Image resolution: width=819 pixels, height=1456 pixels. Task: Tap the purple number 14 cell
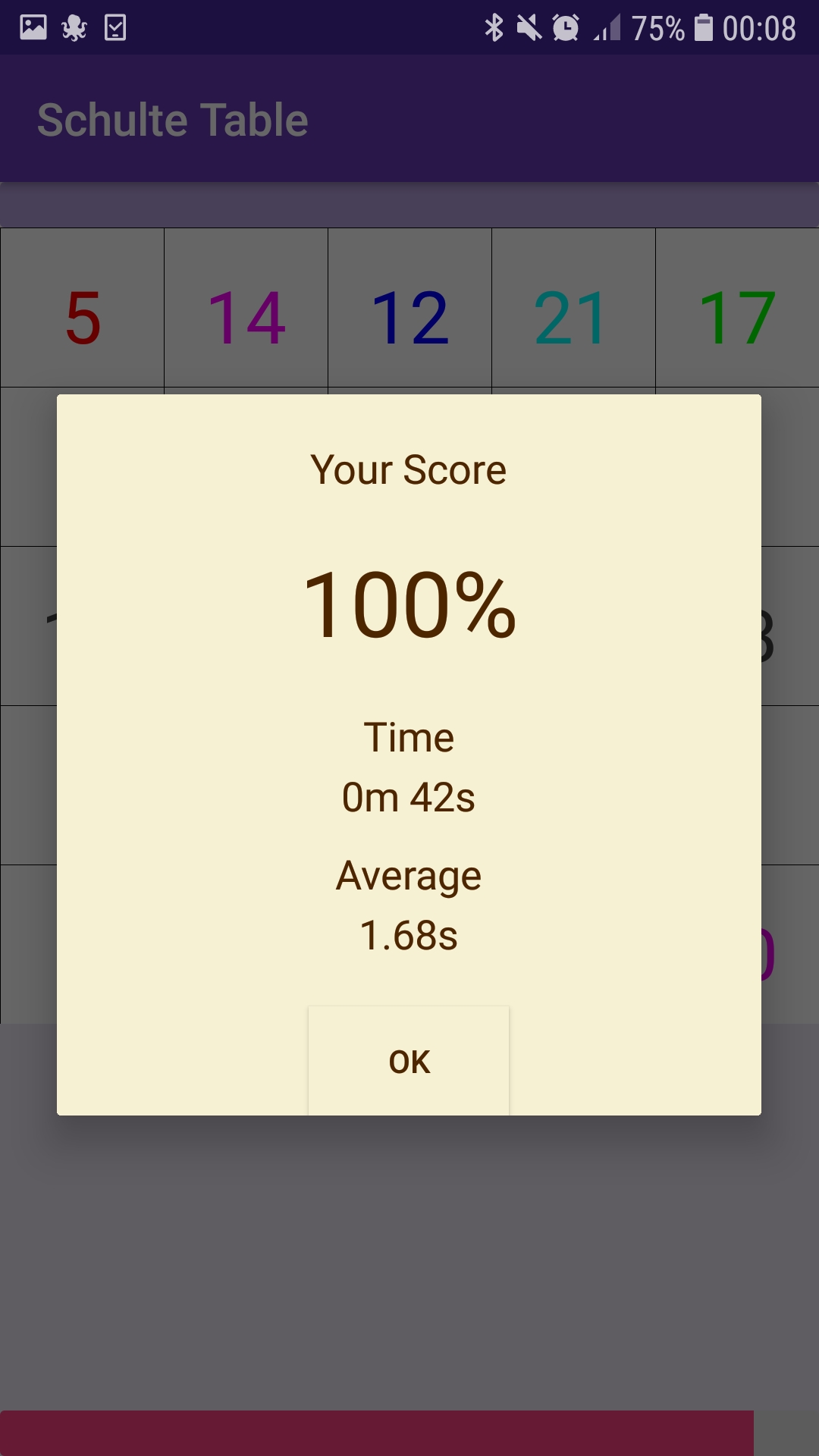point(245,313)
